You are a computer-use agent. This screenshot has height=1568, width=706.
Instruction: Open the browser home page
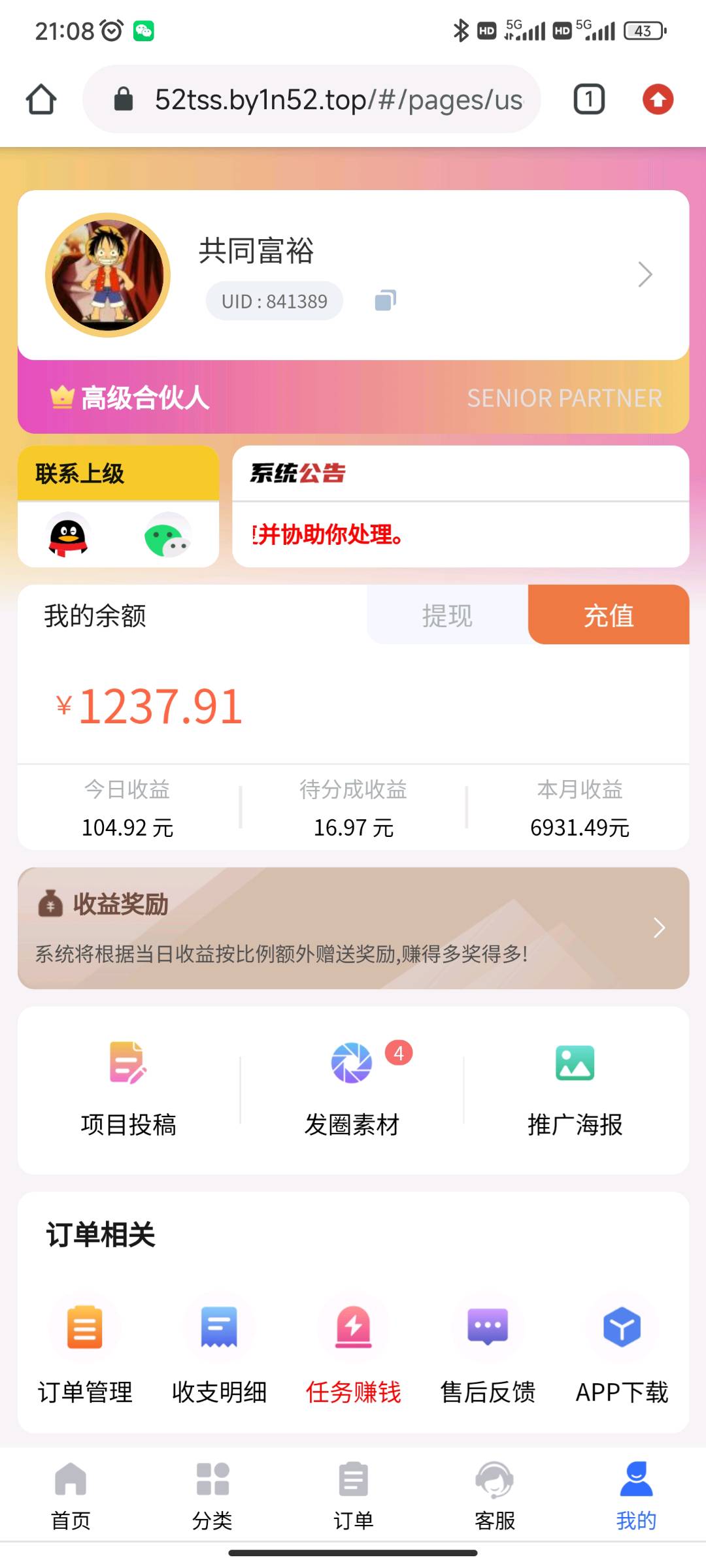point(41,99)
